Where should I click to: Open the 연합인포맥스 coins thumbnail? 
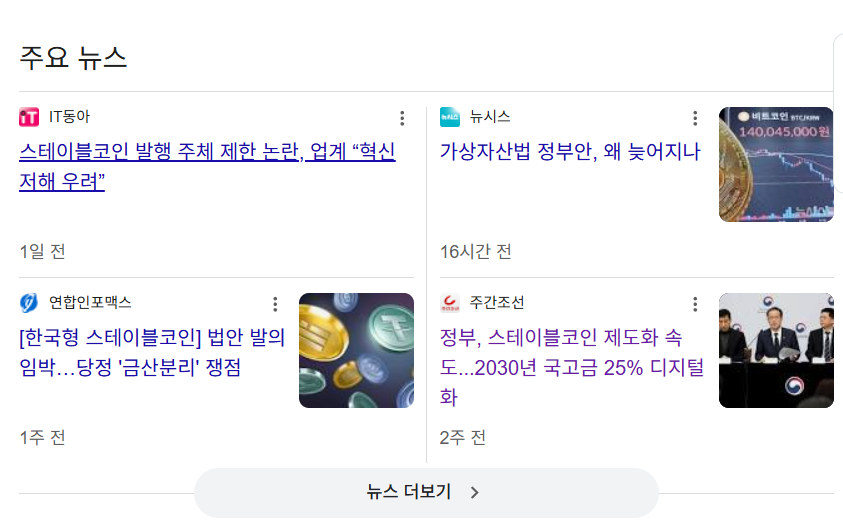[356, 350]
